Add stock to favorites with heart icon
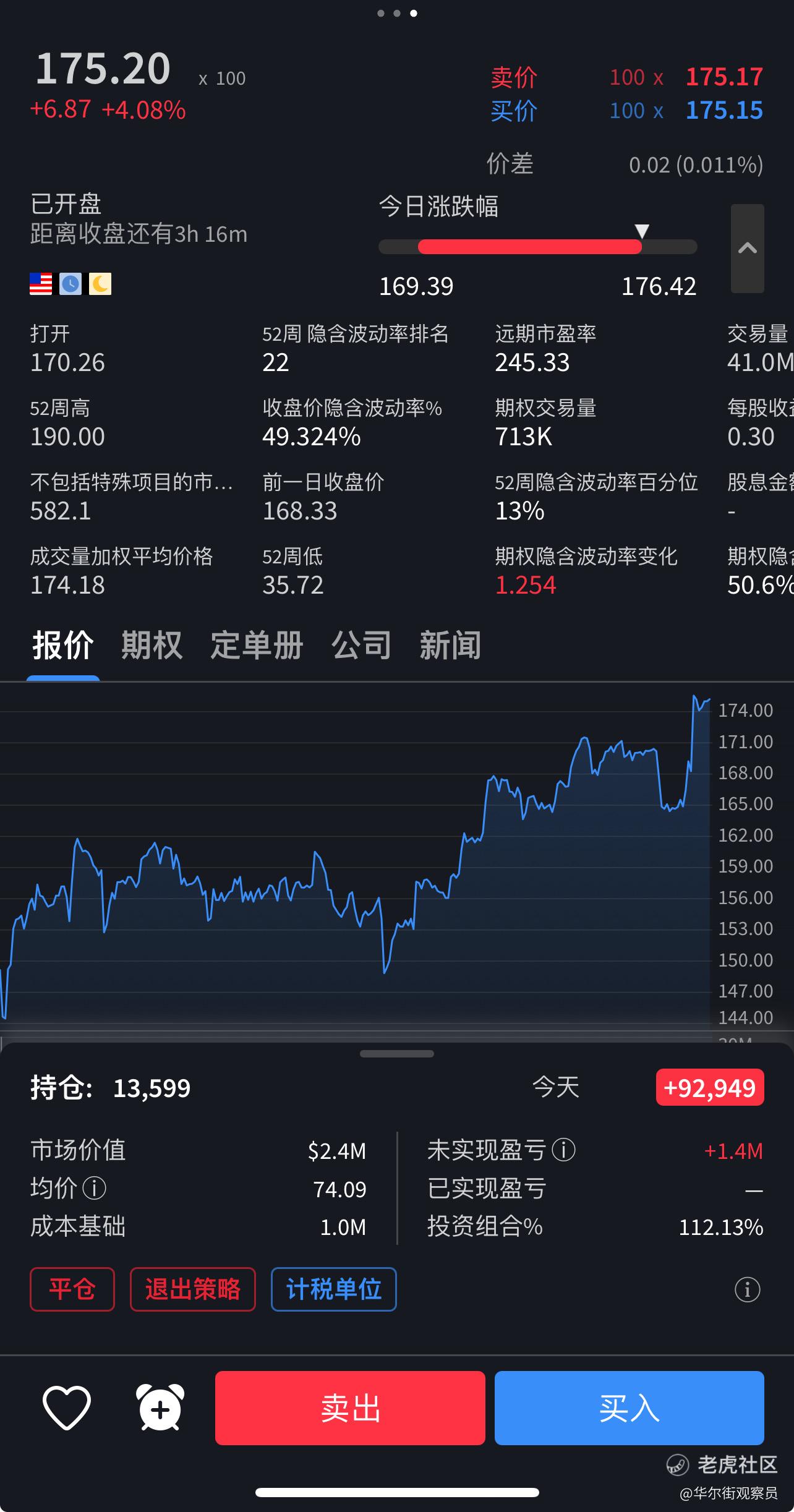The image size is (794, 1512). point(67,1408)
